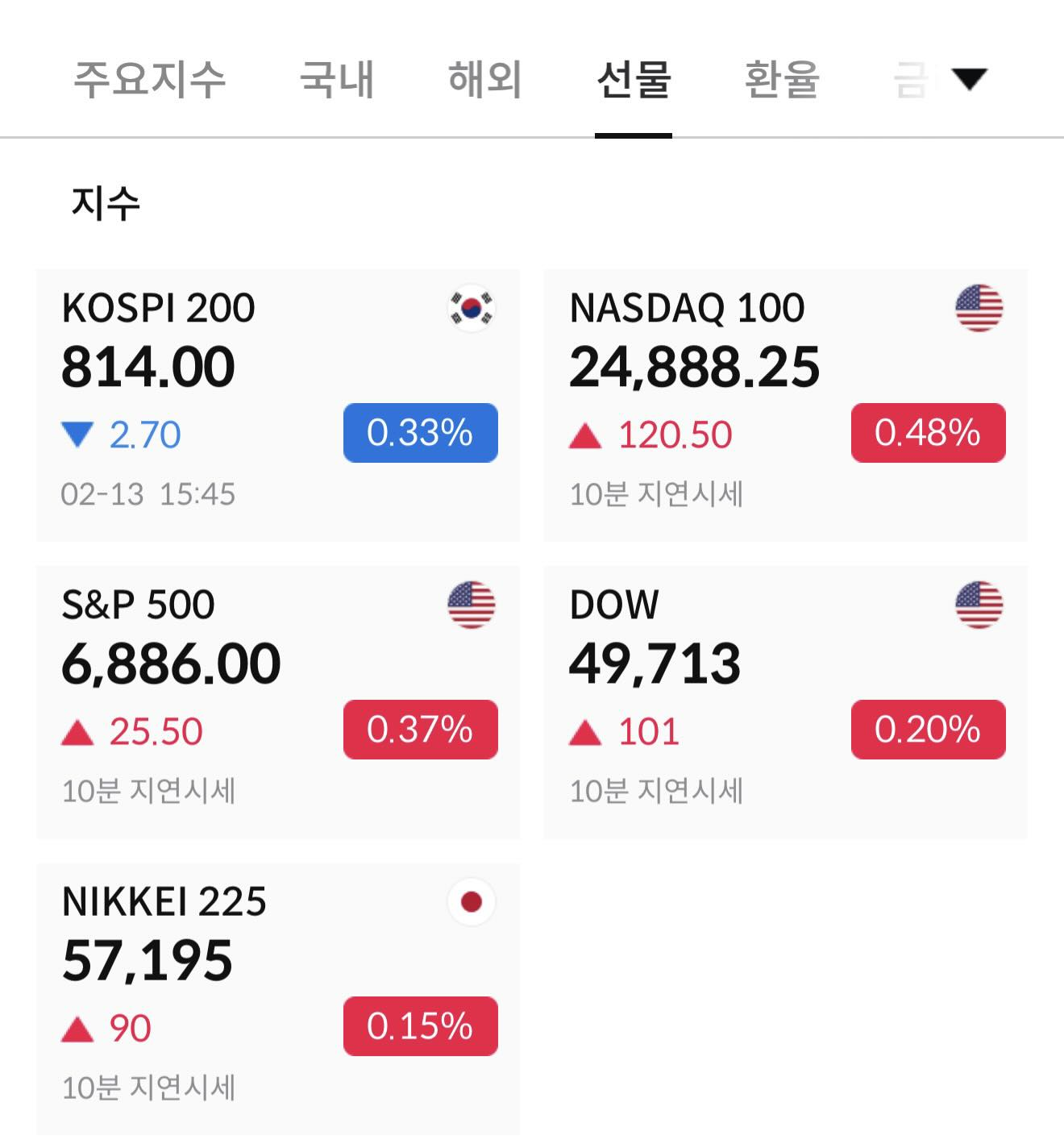Open the KOSPI 200 futures card
The height and width of the screenshot is (1144, 1064).
[x=278, y=406]
